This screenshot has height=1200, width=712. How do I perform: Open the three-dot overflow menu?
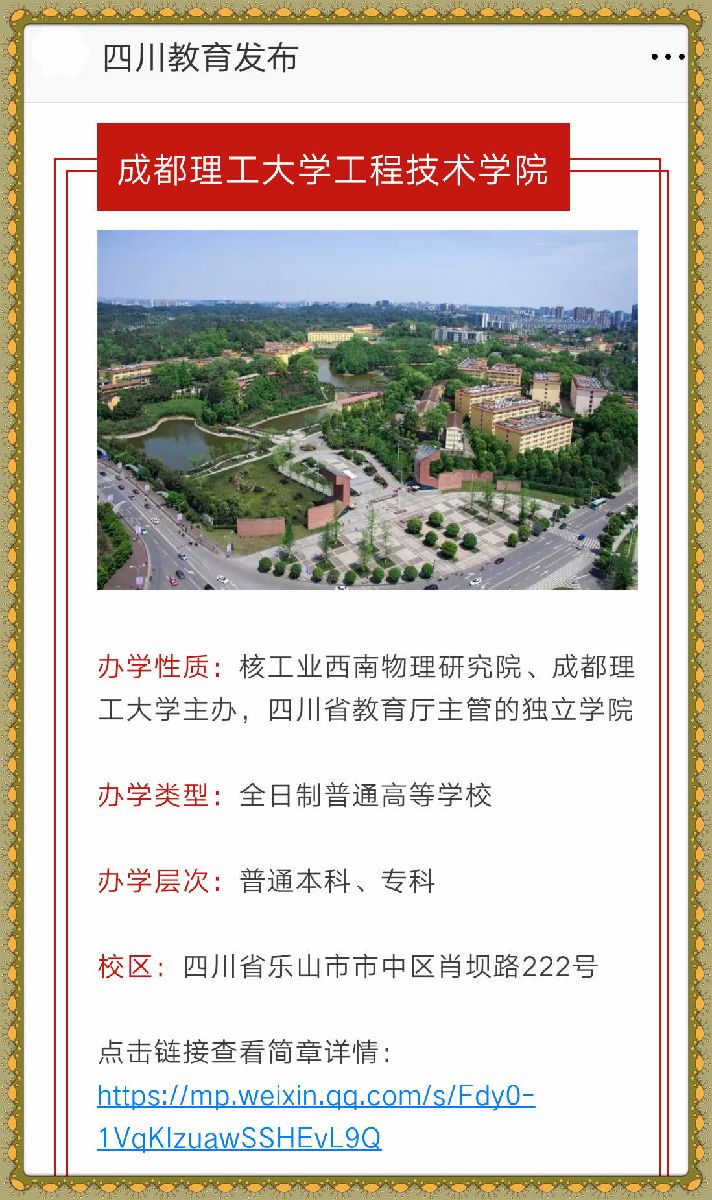point(667,57)
